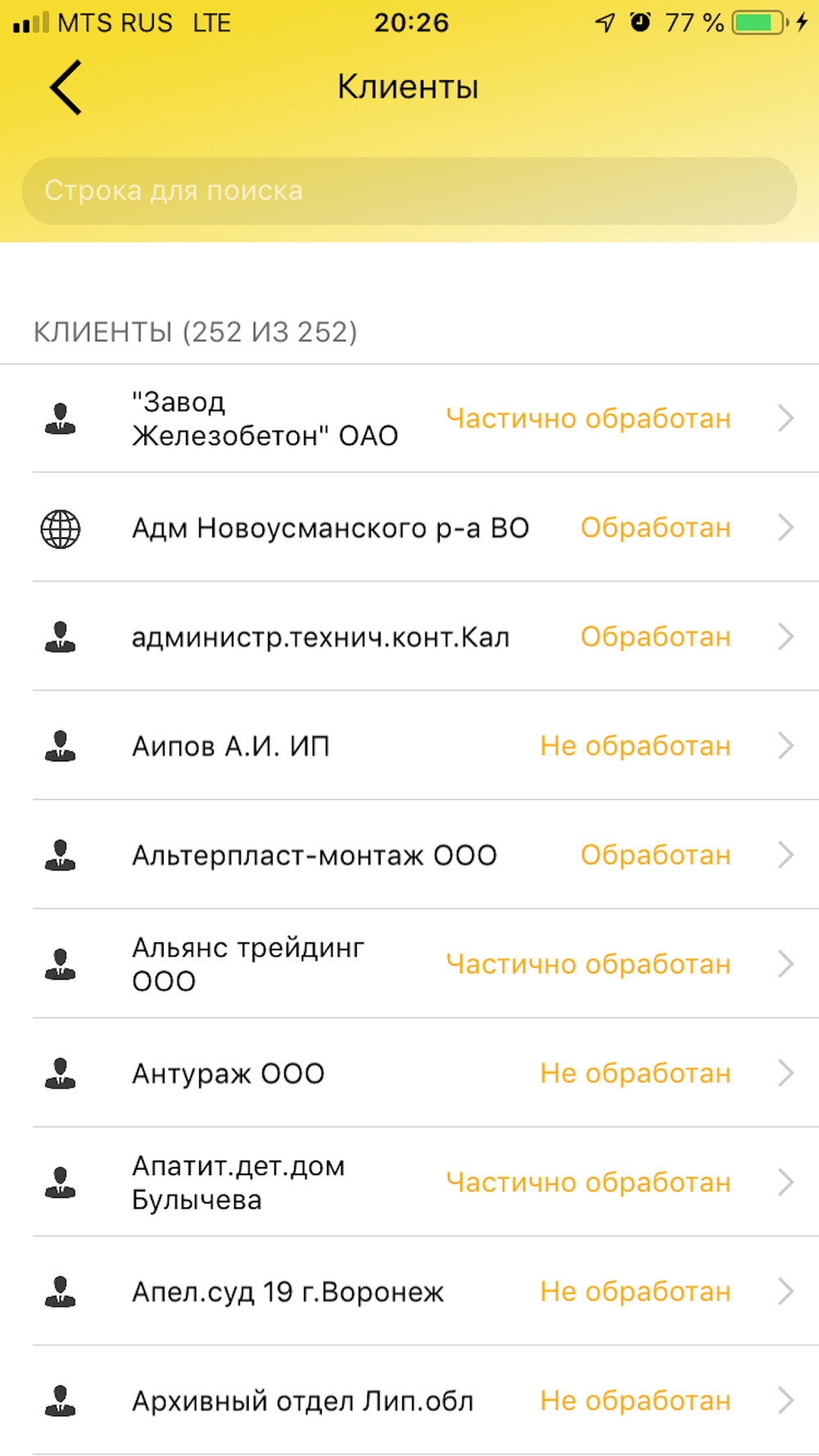Open Апатит.дет.дом Булычева row
Image resolution: width=819 pixels, height=1456 pixels.
point(409,1182)
